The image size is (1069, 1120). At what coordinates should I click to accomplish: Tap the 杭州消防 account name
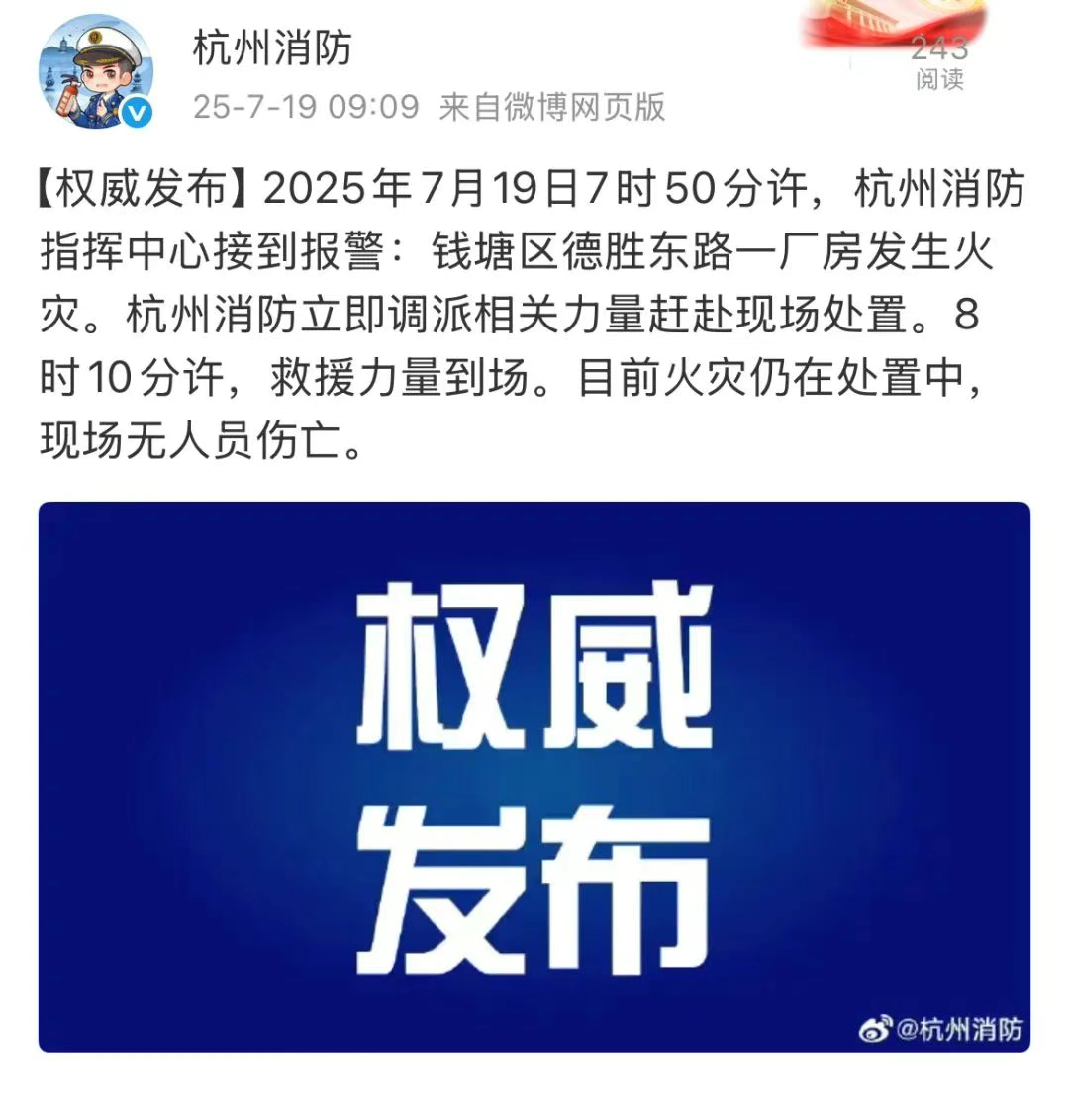coord(272,48)
